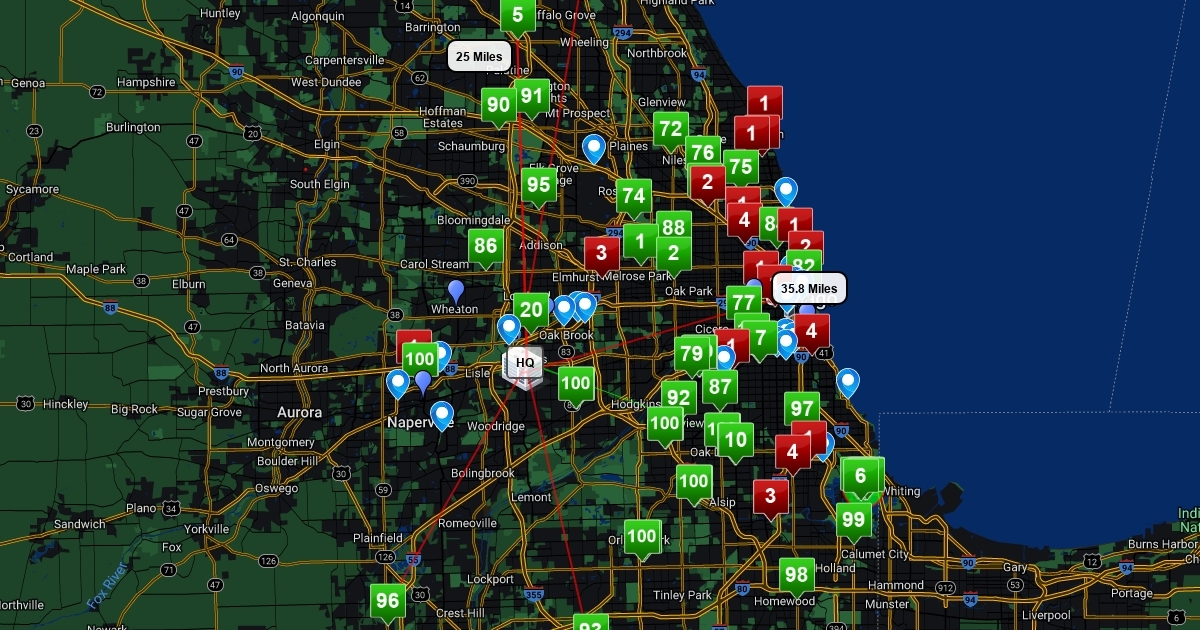Screen dimensions: 1200x630
Task: Tap the blue pin near Wheaton
Action: pyautogui.click(x=456, y=291)
